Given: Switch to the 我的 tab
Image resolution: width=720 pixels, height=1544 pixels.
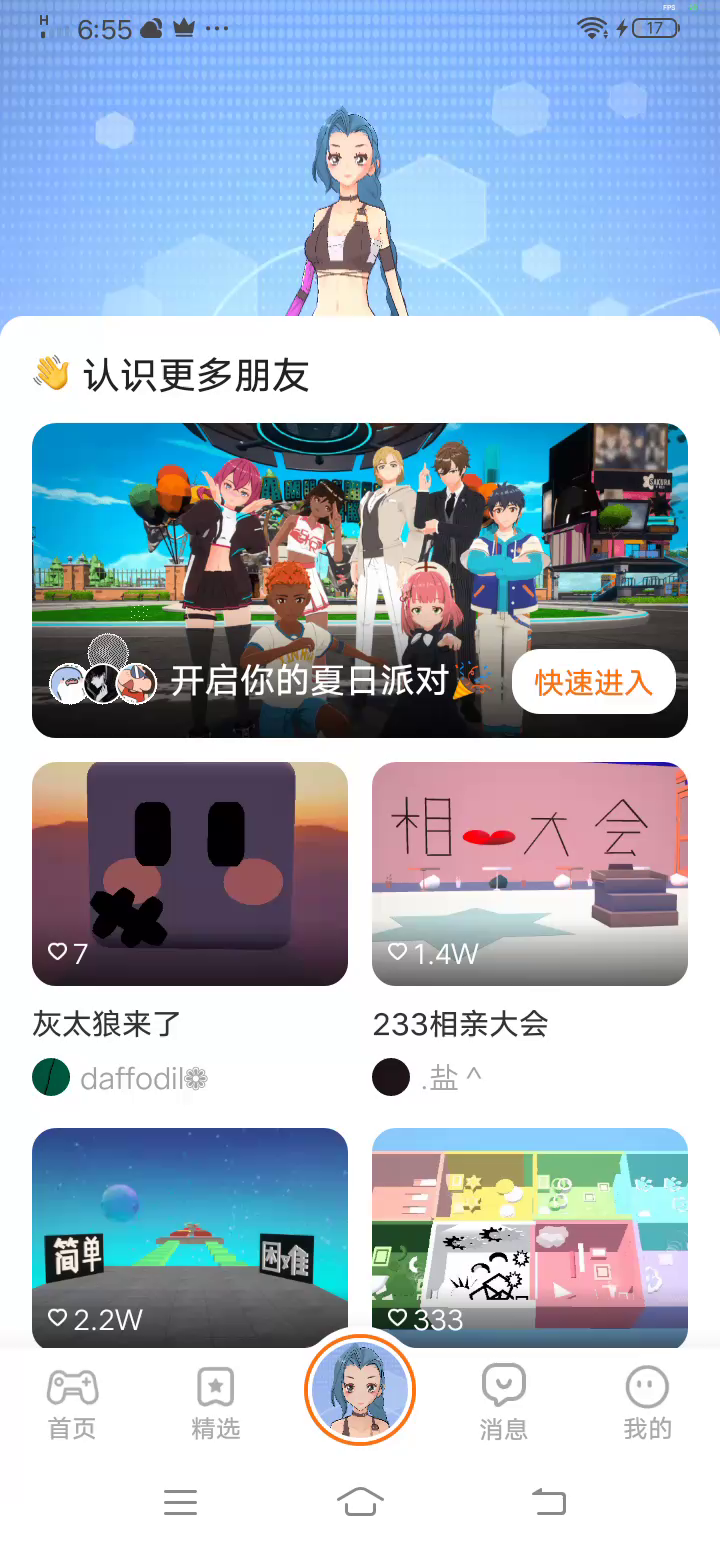Looking at the screenshot, I should [x=647, y=1404].
